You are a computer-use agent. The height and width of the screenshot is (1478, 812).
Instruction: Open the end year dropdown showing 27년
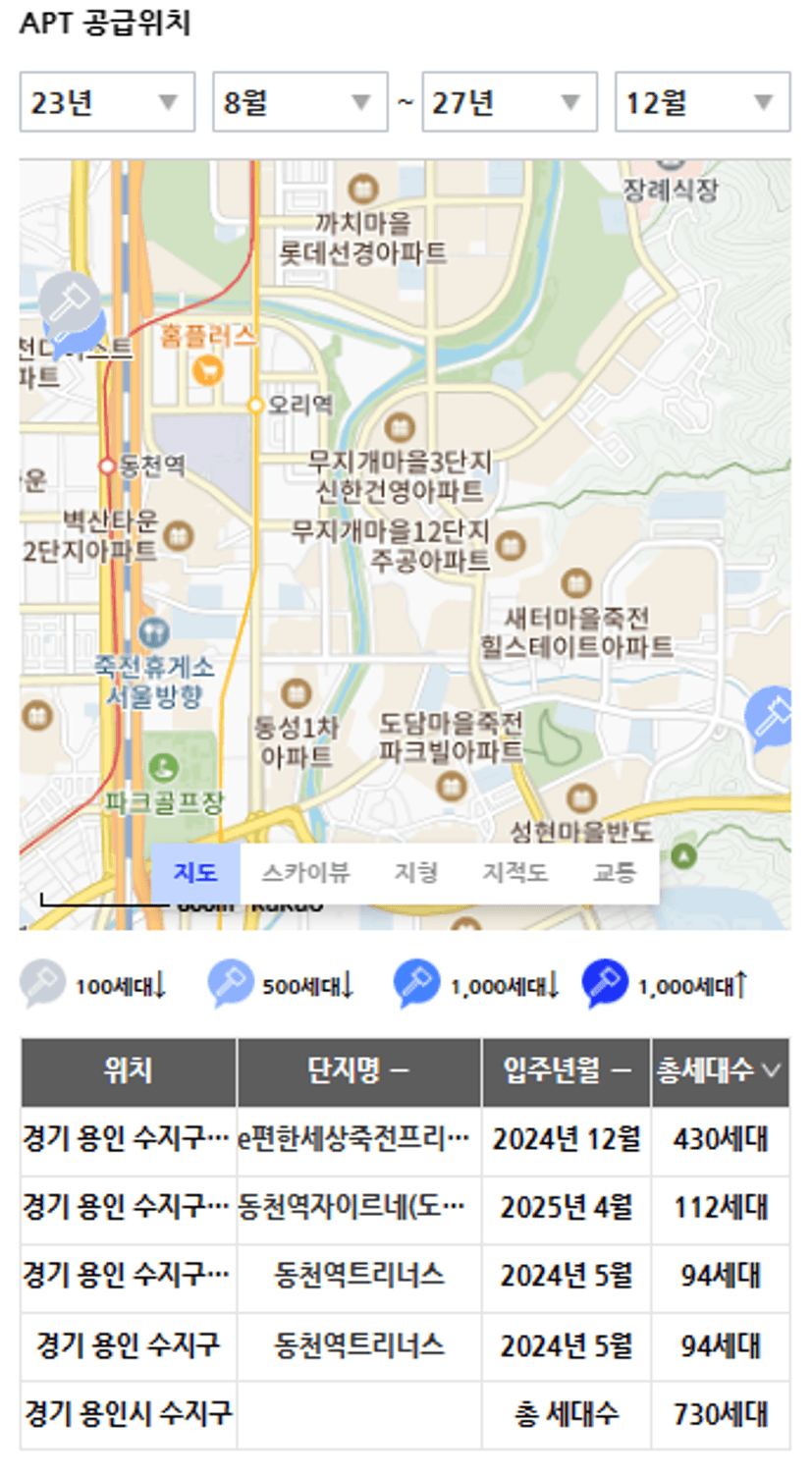point(510,101)
